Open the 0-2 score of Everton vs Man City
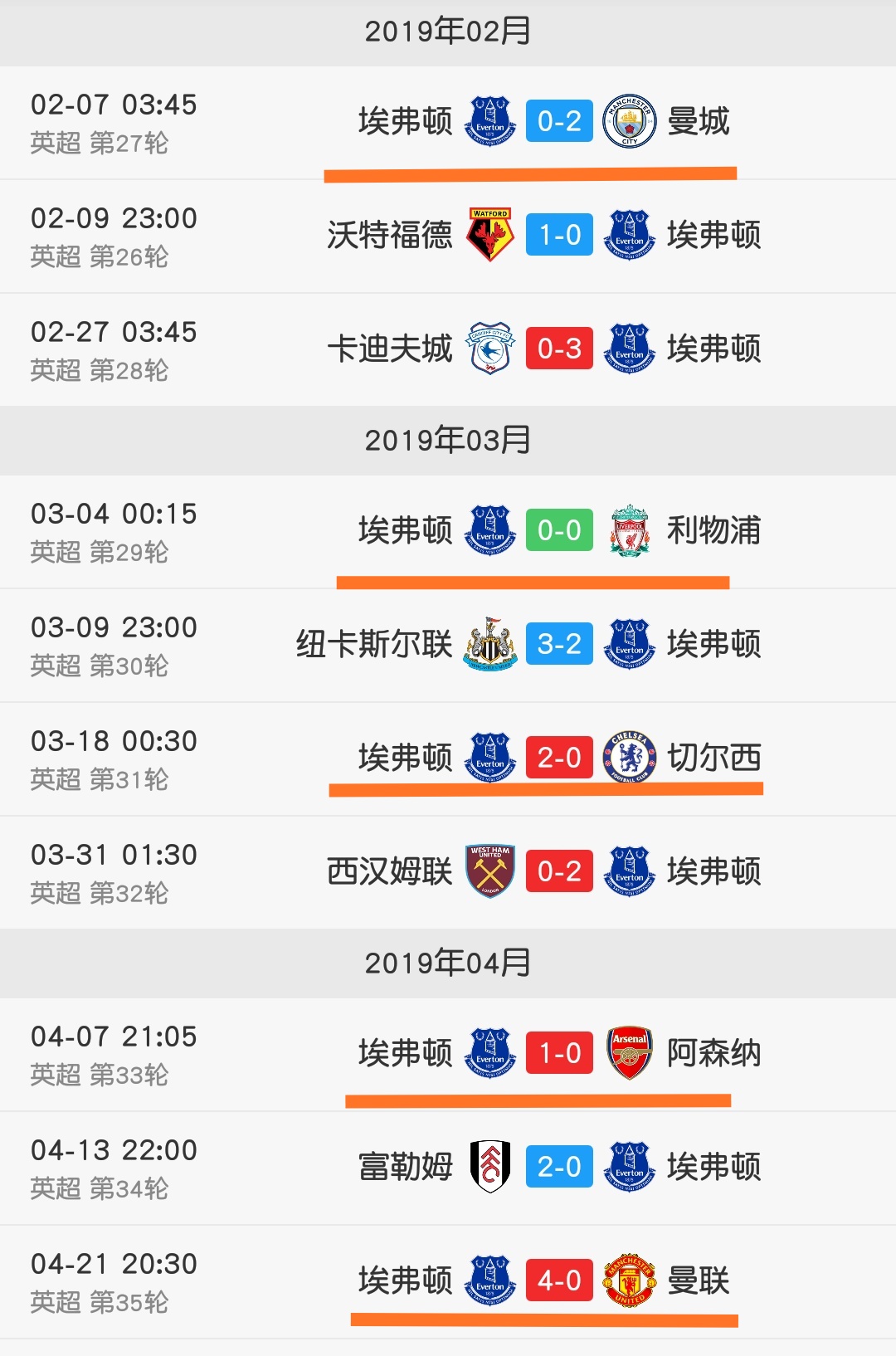Screen dimensions: 896x1356 561,121
